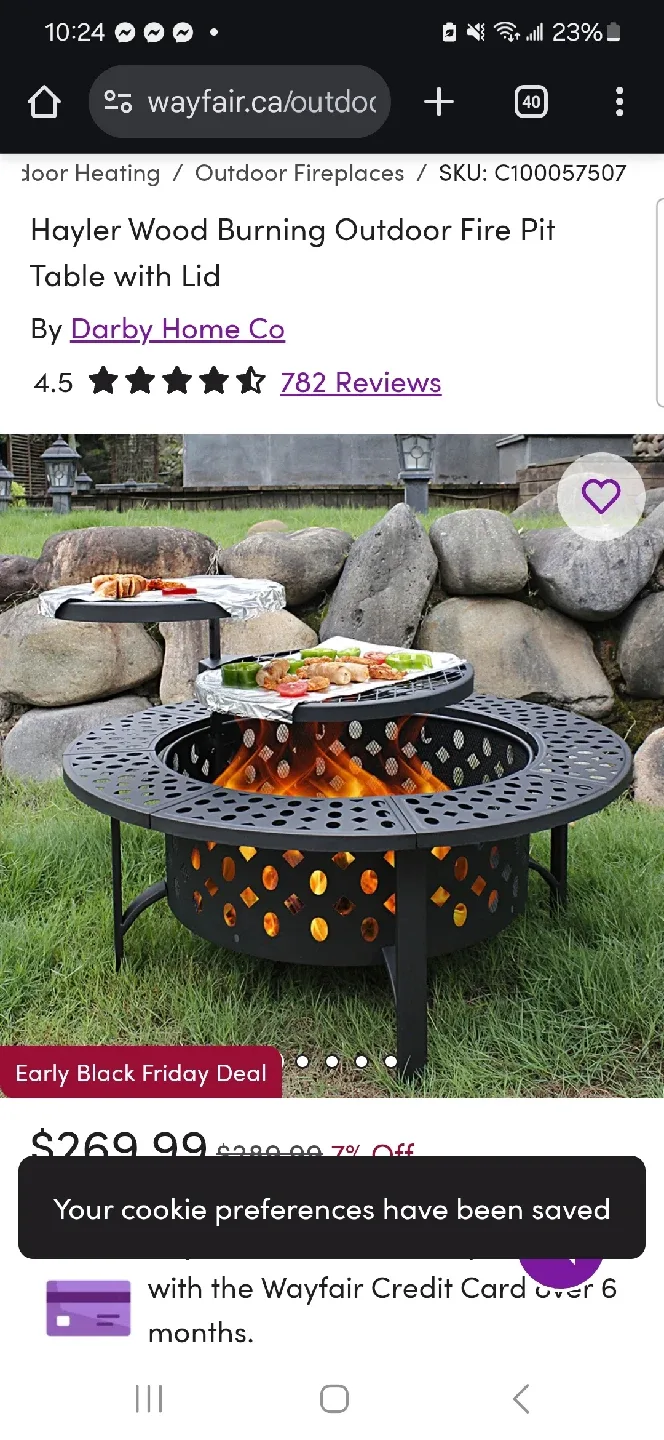Open recent apps from the navigation bar
The image size is (664, 1440).
point(148,1398)
